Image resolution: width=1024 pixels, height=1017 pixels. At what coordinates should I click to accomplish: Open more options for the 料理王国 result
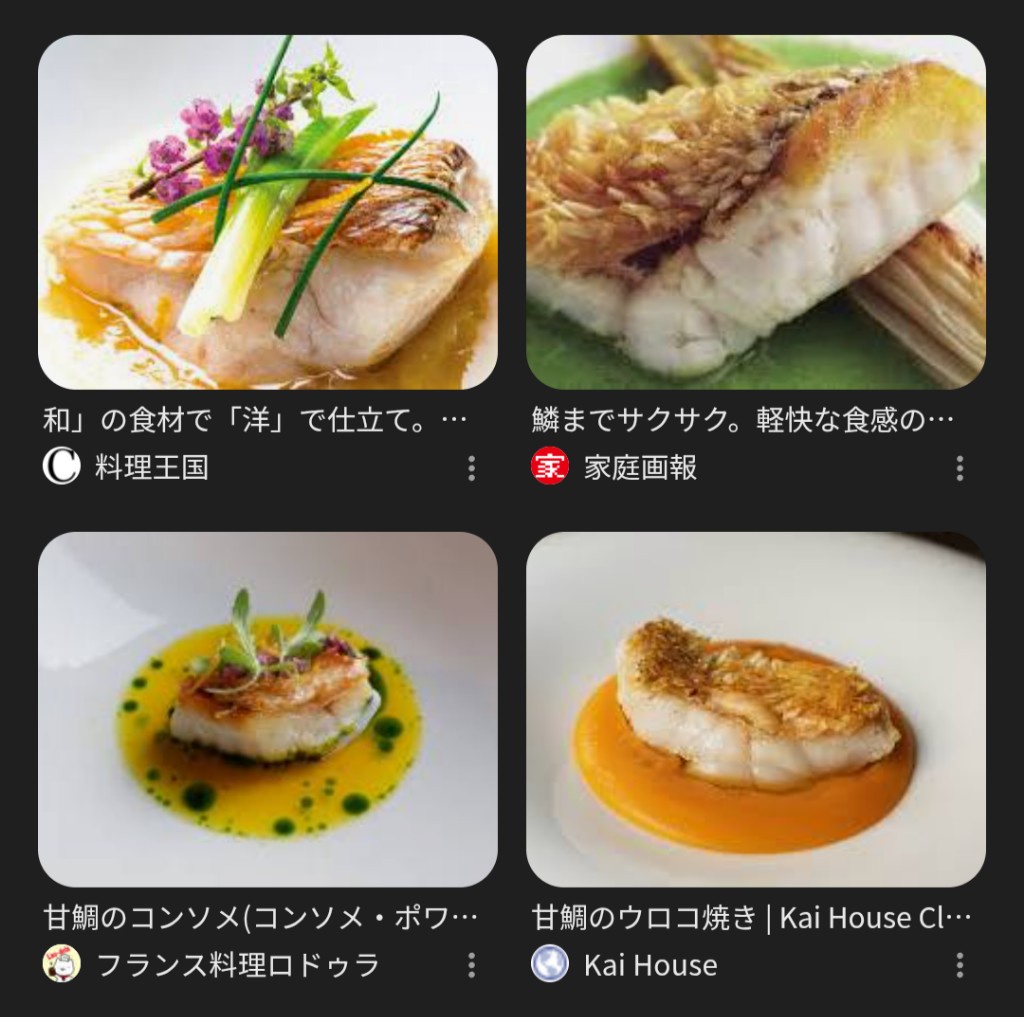coord(471,468)
